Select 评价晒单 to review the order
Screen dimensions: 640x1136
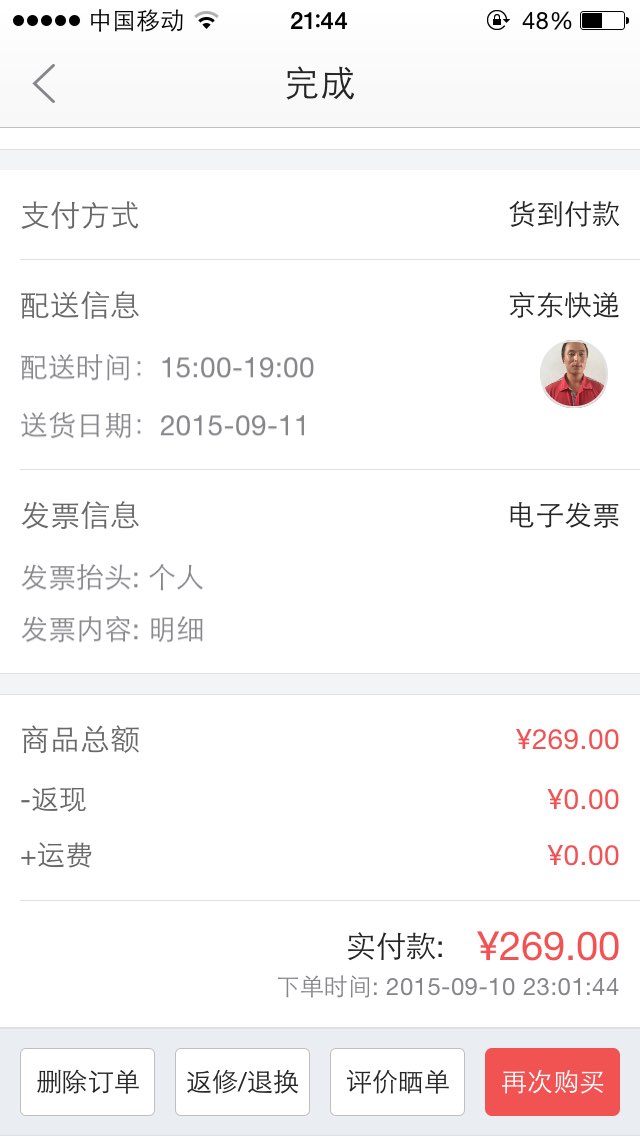397,1082
